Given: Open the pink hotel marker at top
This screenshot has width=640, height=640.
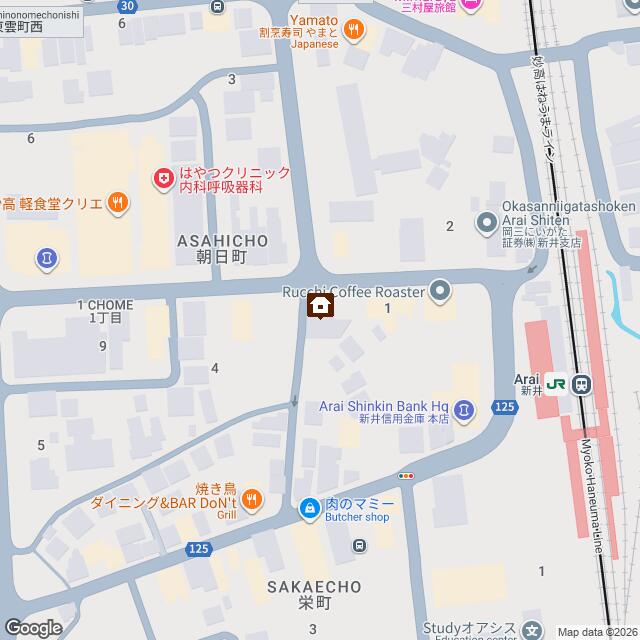Looking at the screenshot, I should coord(470,6).
